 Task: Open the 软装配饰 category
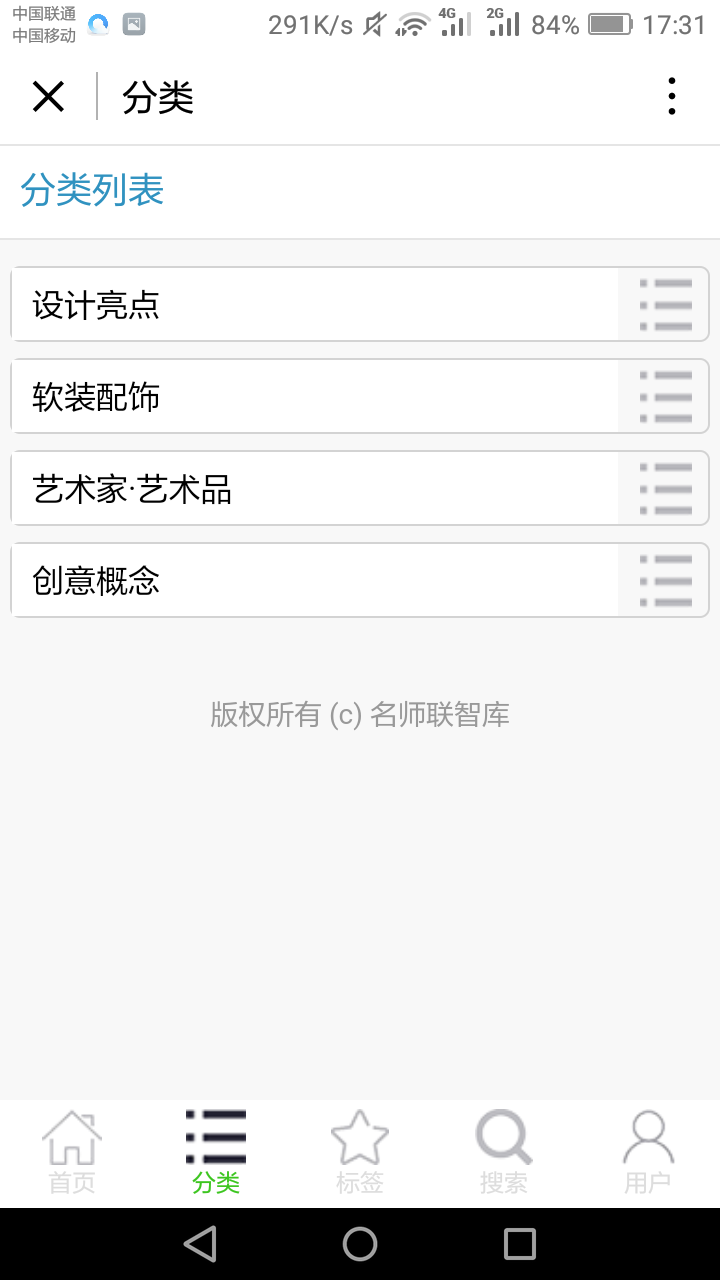coord(360,396)
